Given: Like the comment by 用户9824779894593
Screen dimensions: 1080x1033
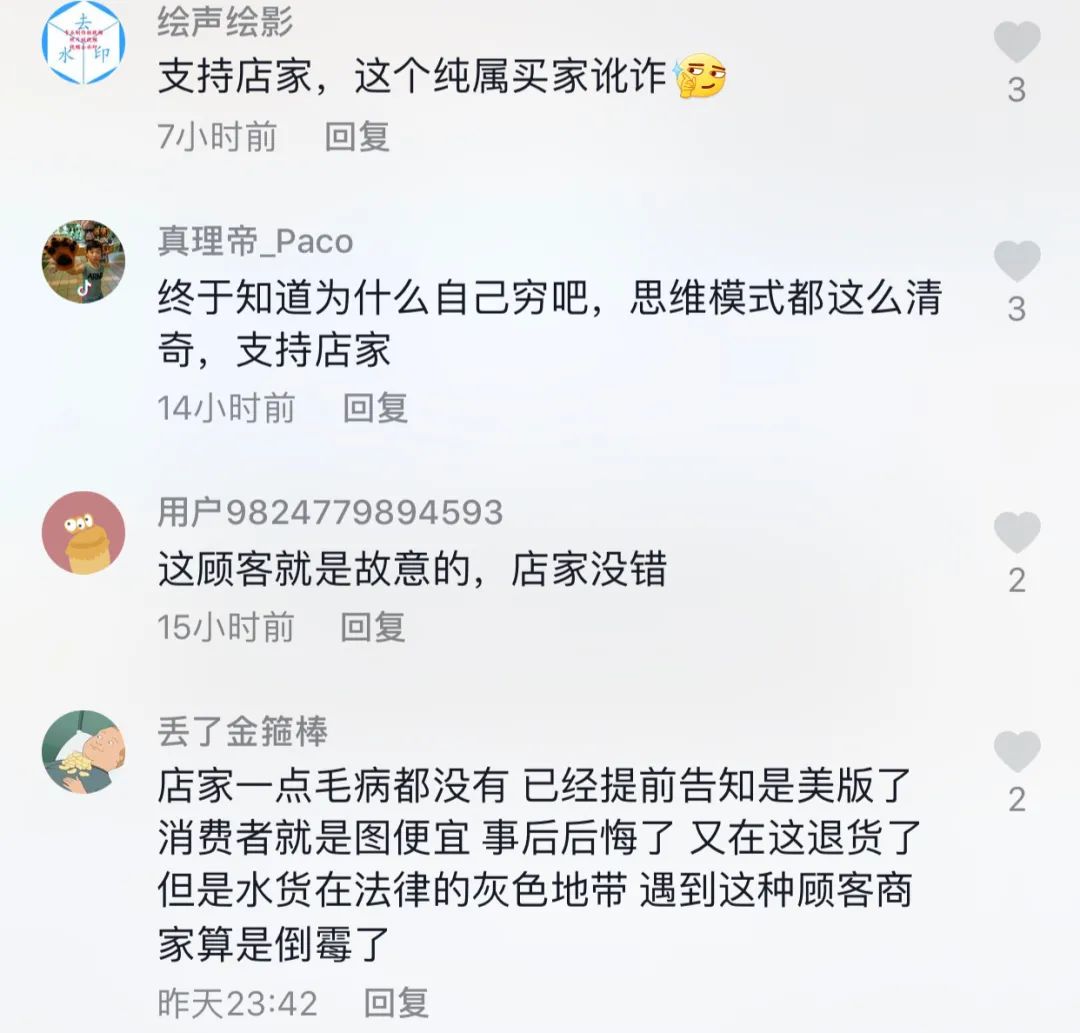Looking at the screenshot, I should click(1016, 533).
